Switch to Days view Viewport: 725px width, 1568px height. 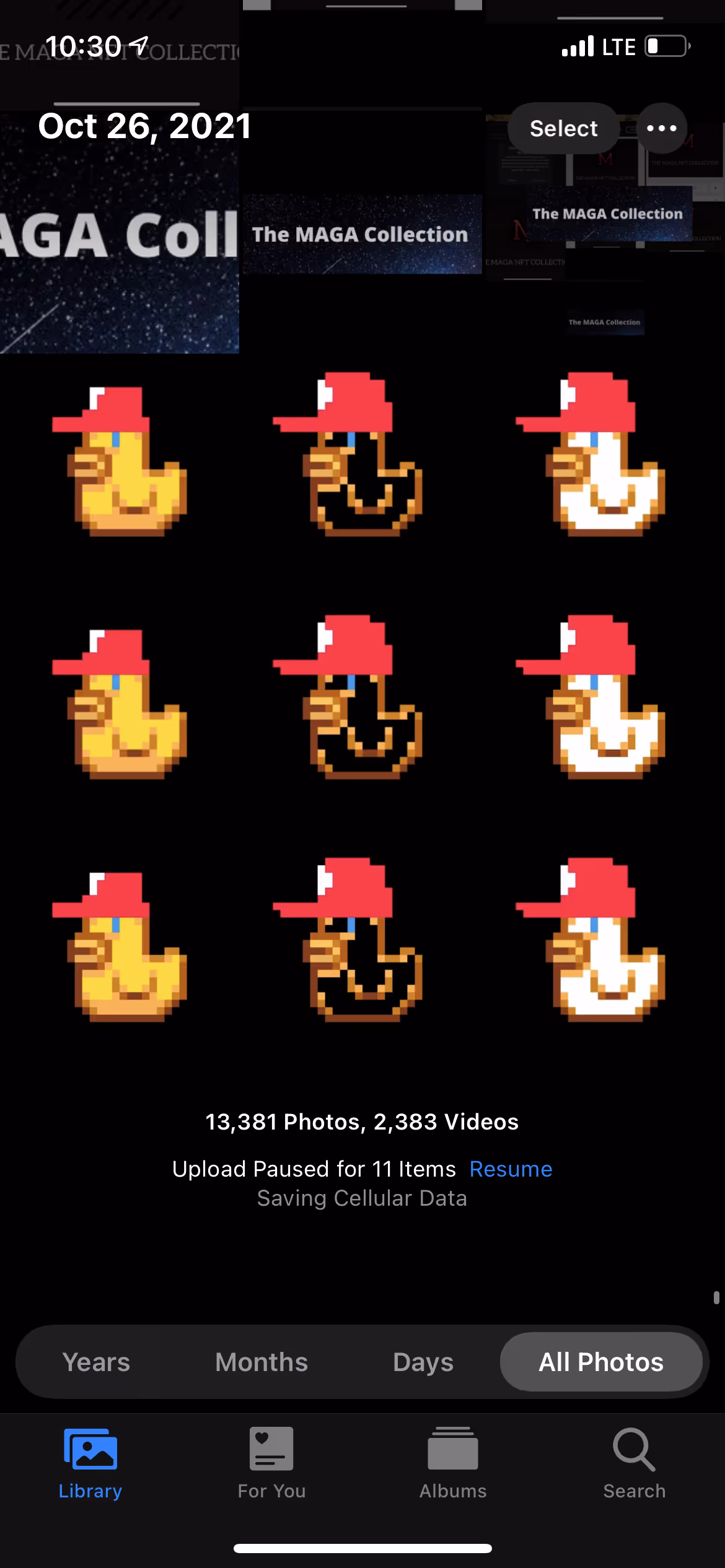(x=423, y=1362)
